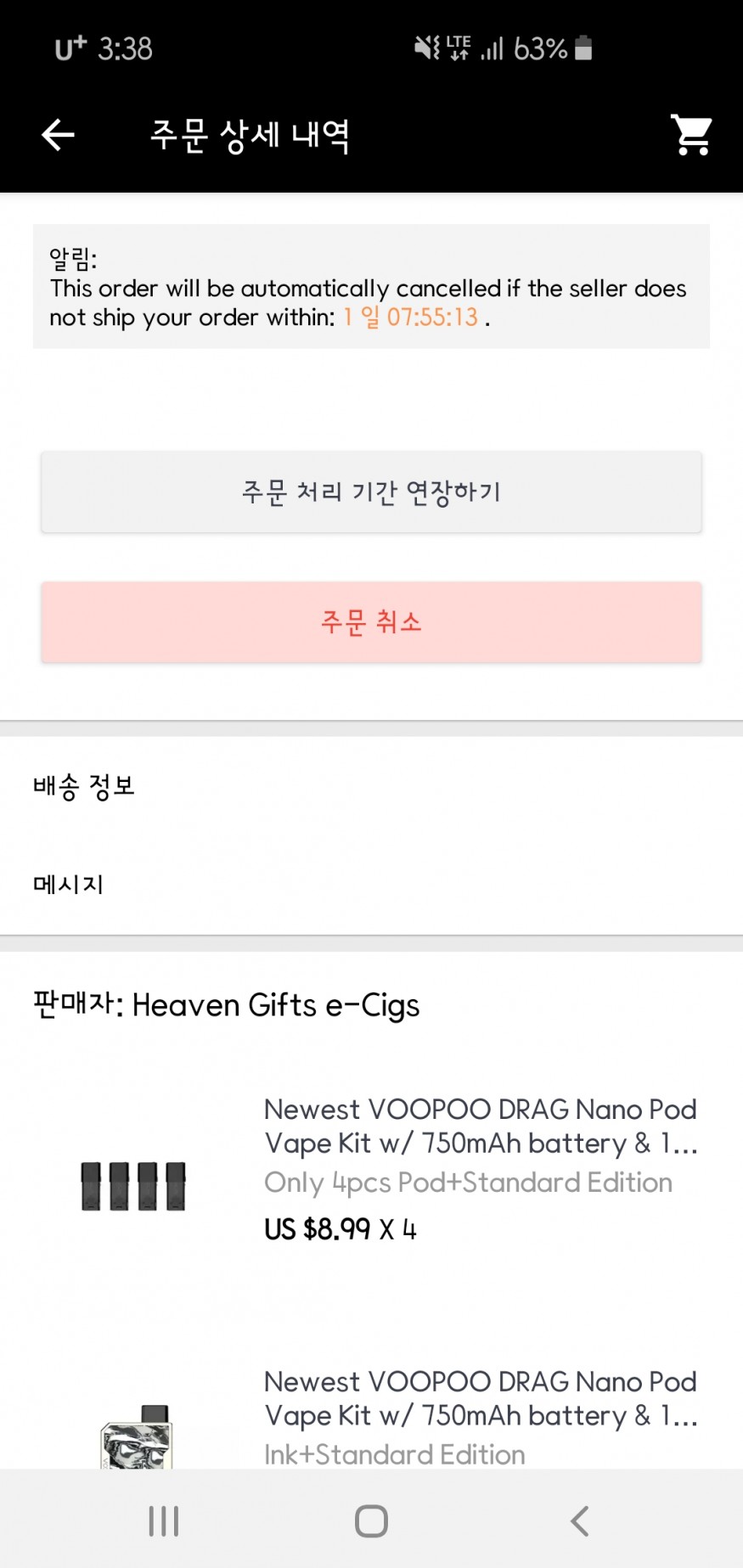This screenshot has width=743, height=1568.
Task: Open recent apps from the navigation bar
Action: pyautogui.click(x=163, y=1520)
